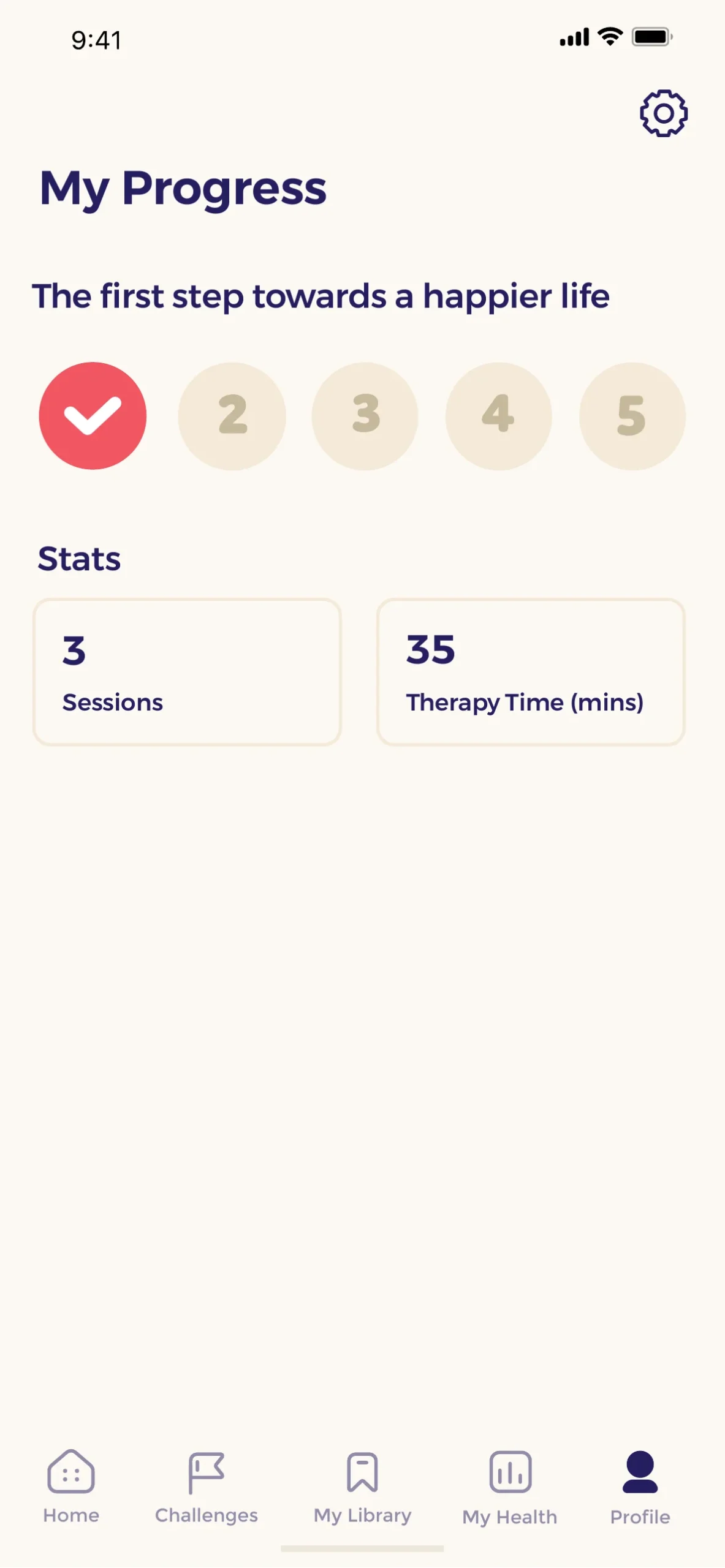Select step 2 circle

pyautogui.click(x=232, y=416)
